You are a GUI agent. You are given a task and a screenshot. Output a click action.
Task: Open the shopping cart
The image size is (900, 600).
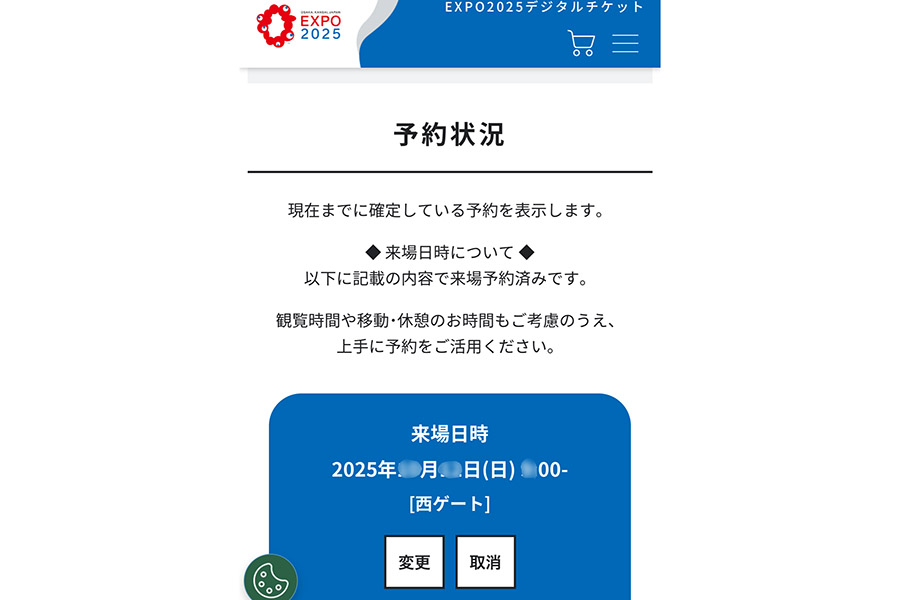click(581, 43)
